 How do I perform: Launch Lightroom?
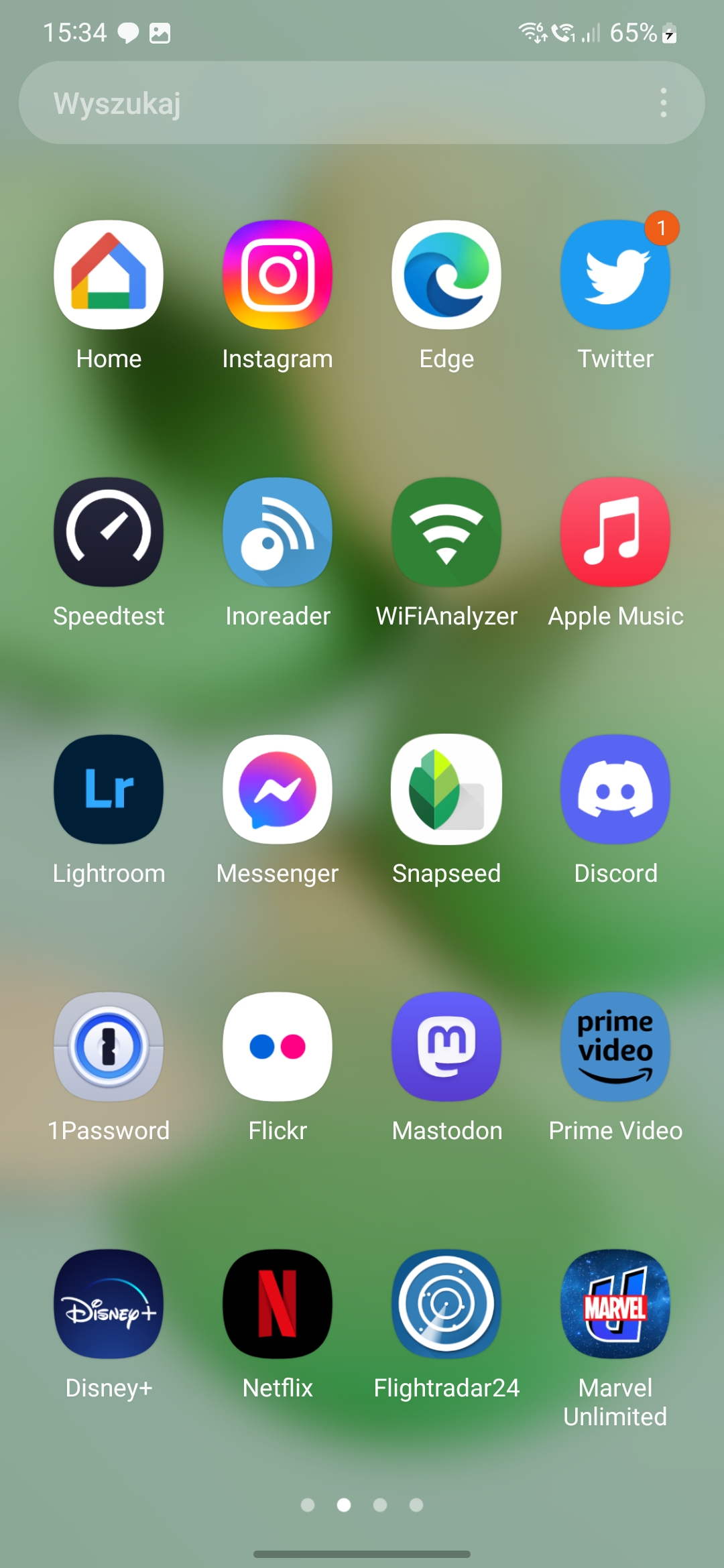(109, 789)
